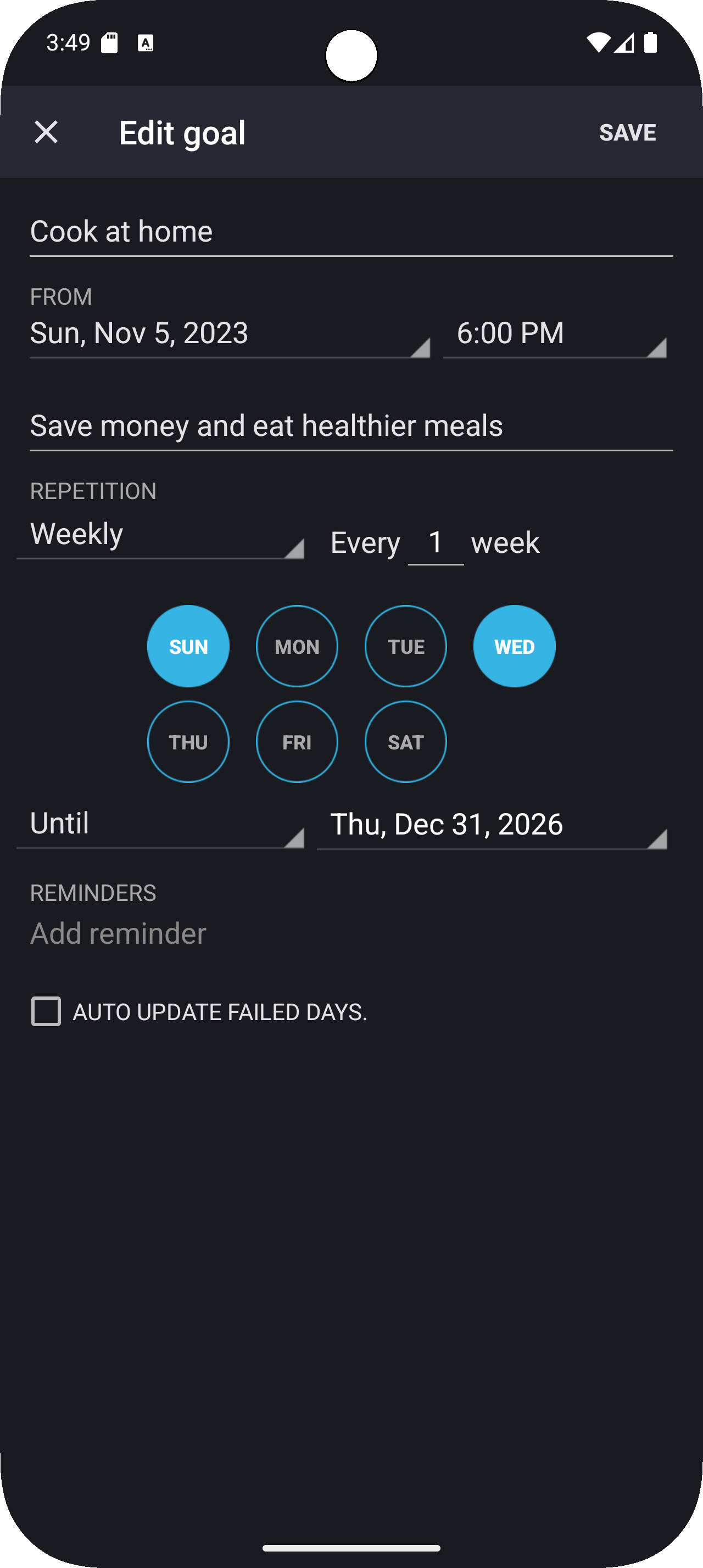This screenshot has width=703, height=1568.
Task: Toggle the MON day selection
Action: click(297, 646)
